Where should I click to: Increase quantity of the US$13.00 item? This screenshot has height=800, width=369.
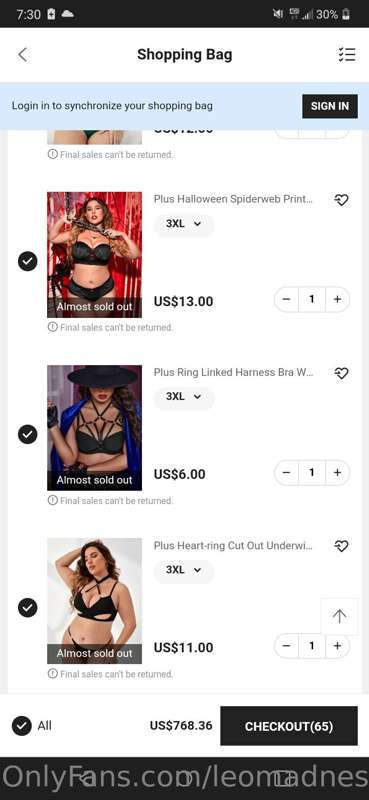coord(337,299)
